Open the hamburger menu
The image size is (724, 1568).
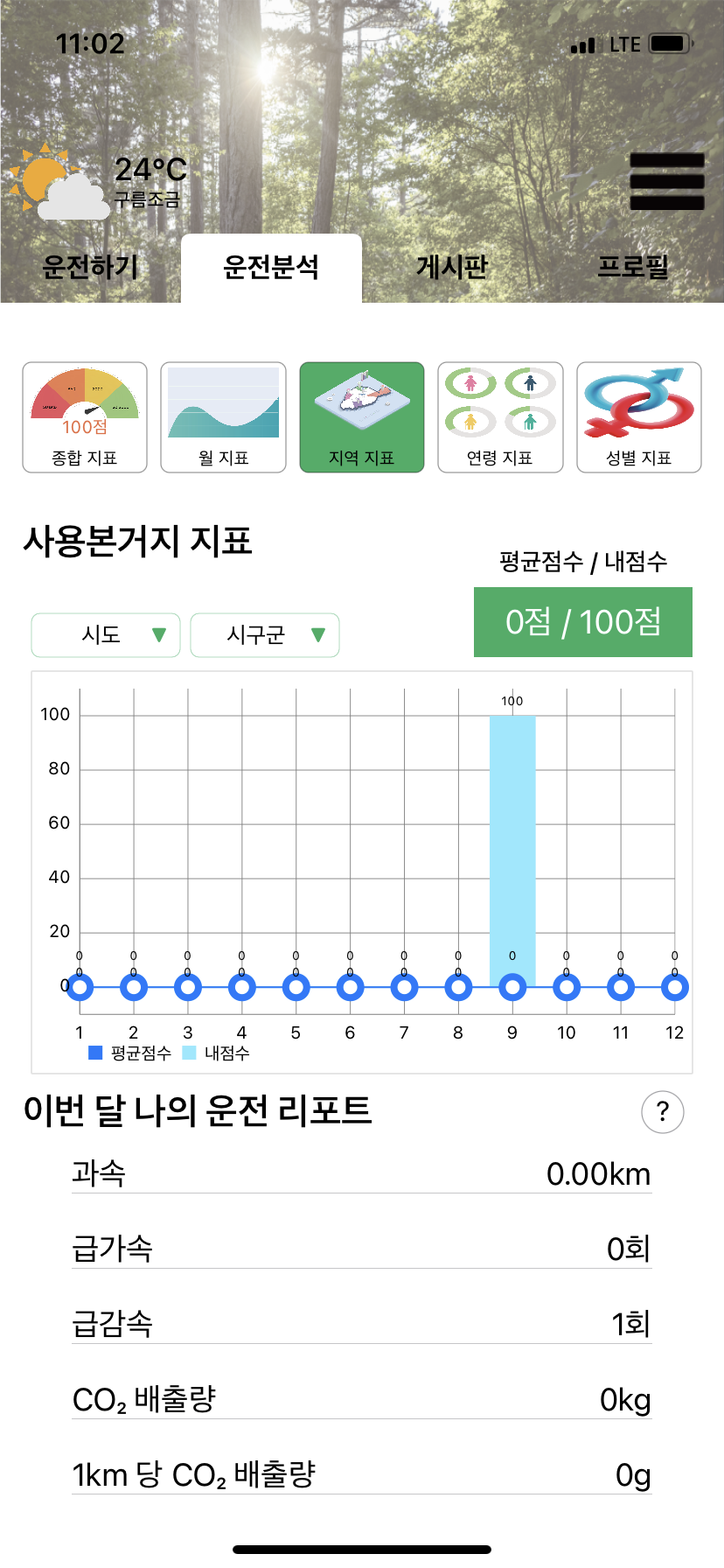click(667, 181)
